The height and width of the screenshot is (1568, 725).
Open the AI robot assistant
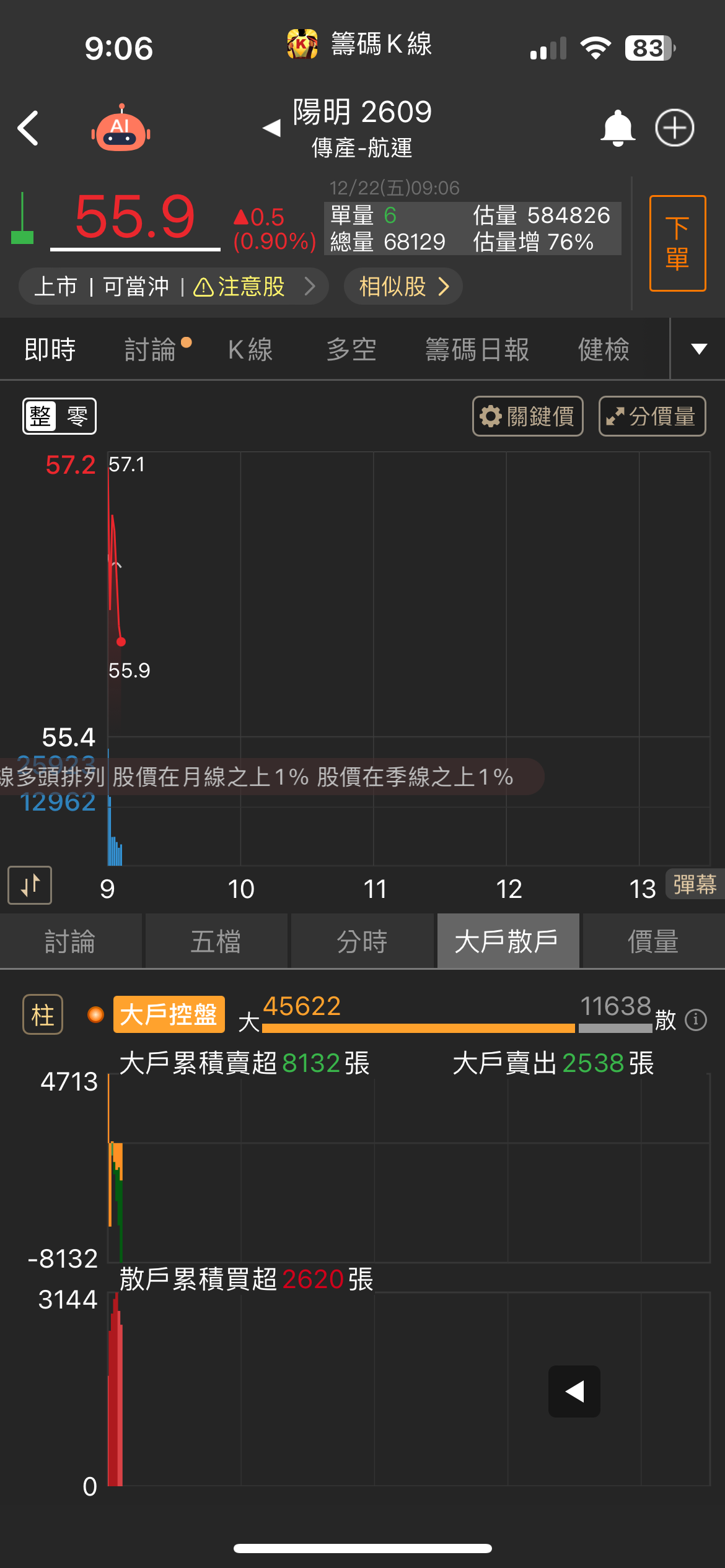(x=121, y=129)
